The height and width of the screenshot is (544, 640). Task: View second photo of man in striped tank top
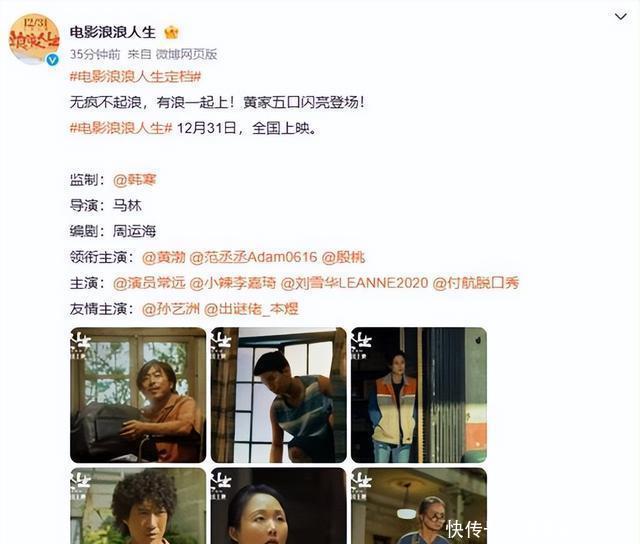pyautogui.click(x=278, y=395)
